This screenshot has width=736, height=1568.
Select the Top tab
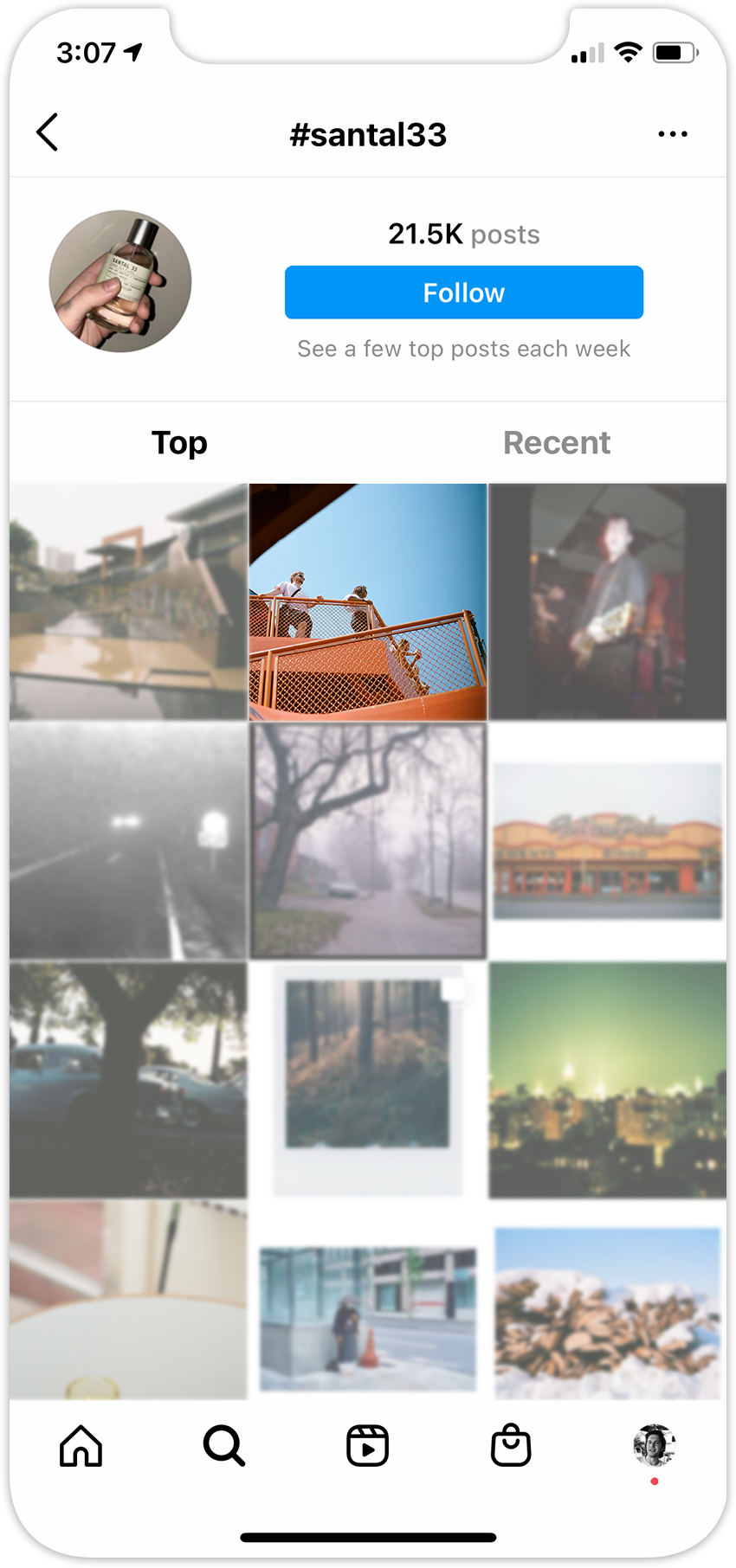(179, 442)
